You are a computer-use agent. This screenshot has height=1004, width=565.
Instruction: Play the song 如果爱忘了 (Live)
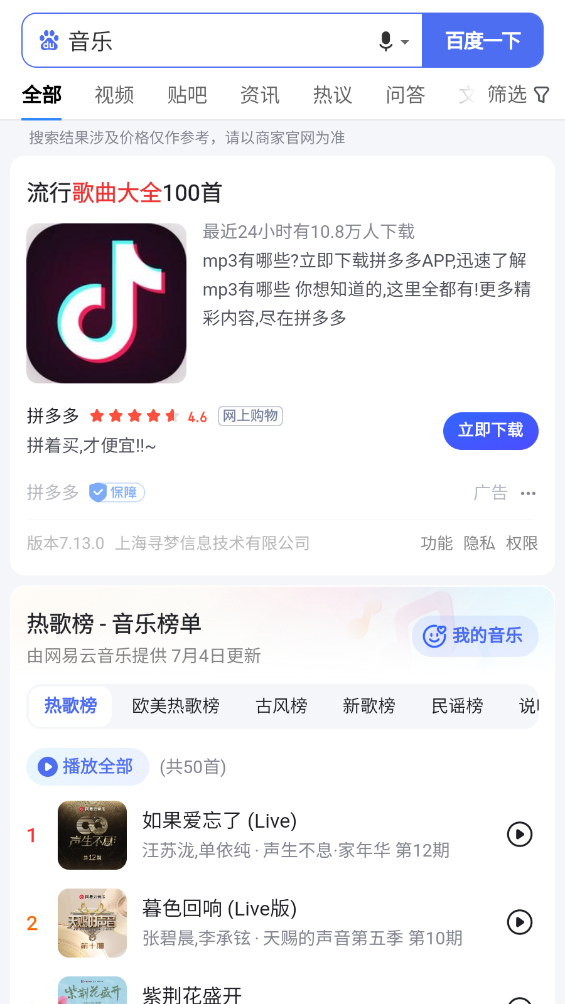click(x=520, y=834)
